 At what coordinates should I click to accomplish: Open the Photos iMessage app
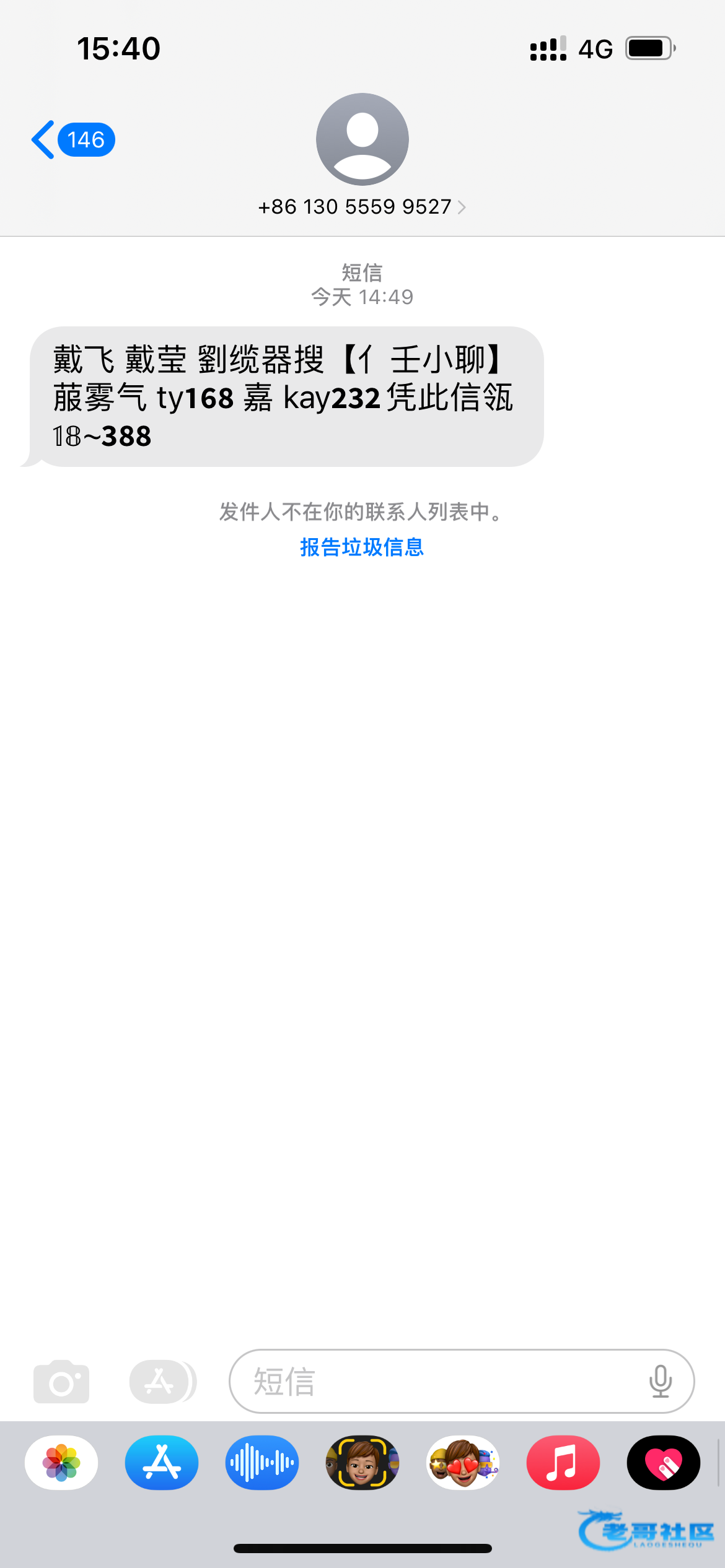coord(61,1463)
